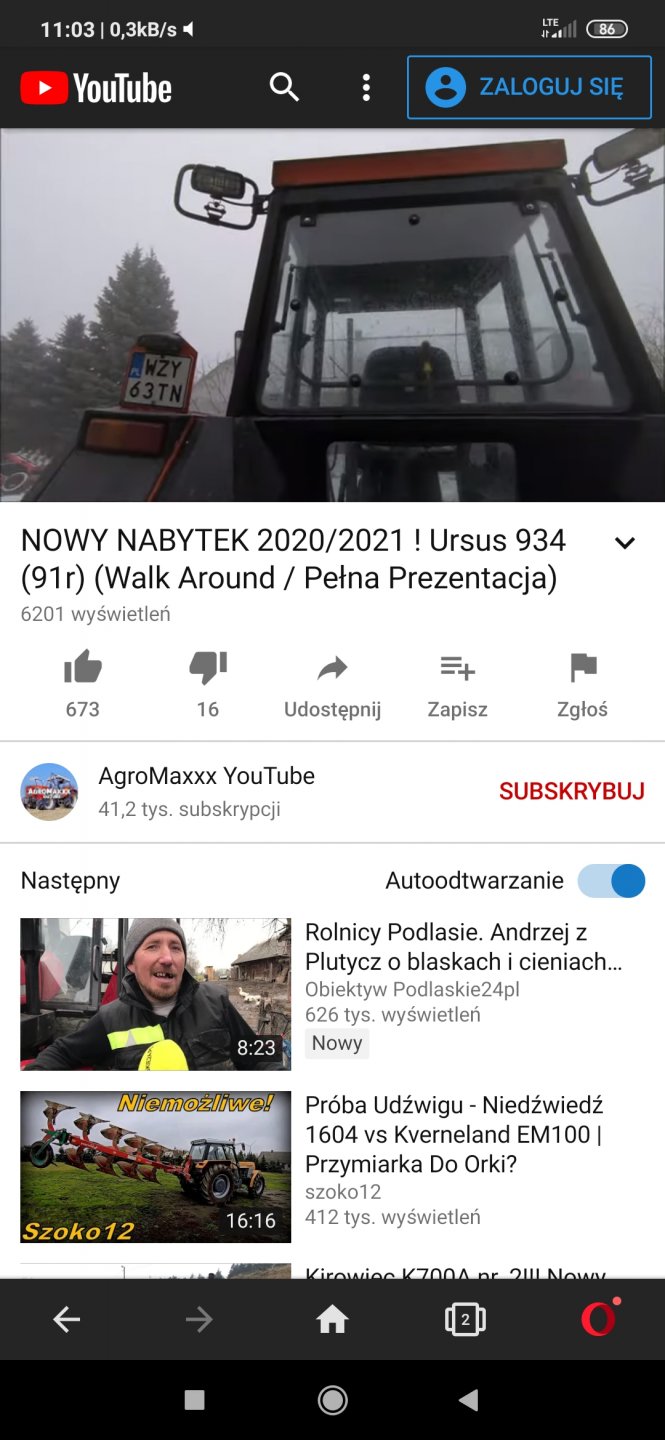Disable the Autoodtwarzanie switch

tap(611, 881)
